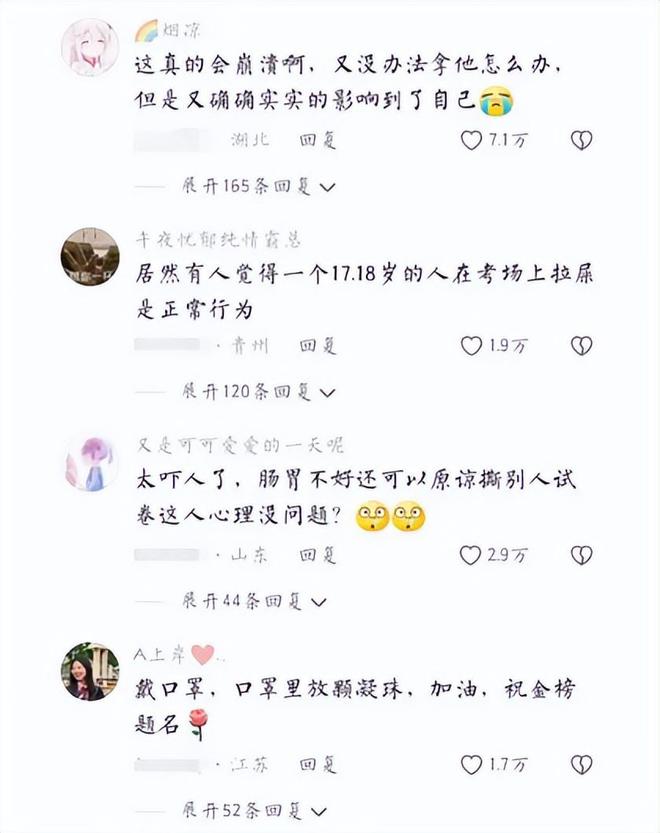Dislike the comment posted from 贵州
660x833 pixels.
pos(581,346)
